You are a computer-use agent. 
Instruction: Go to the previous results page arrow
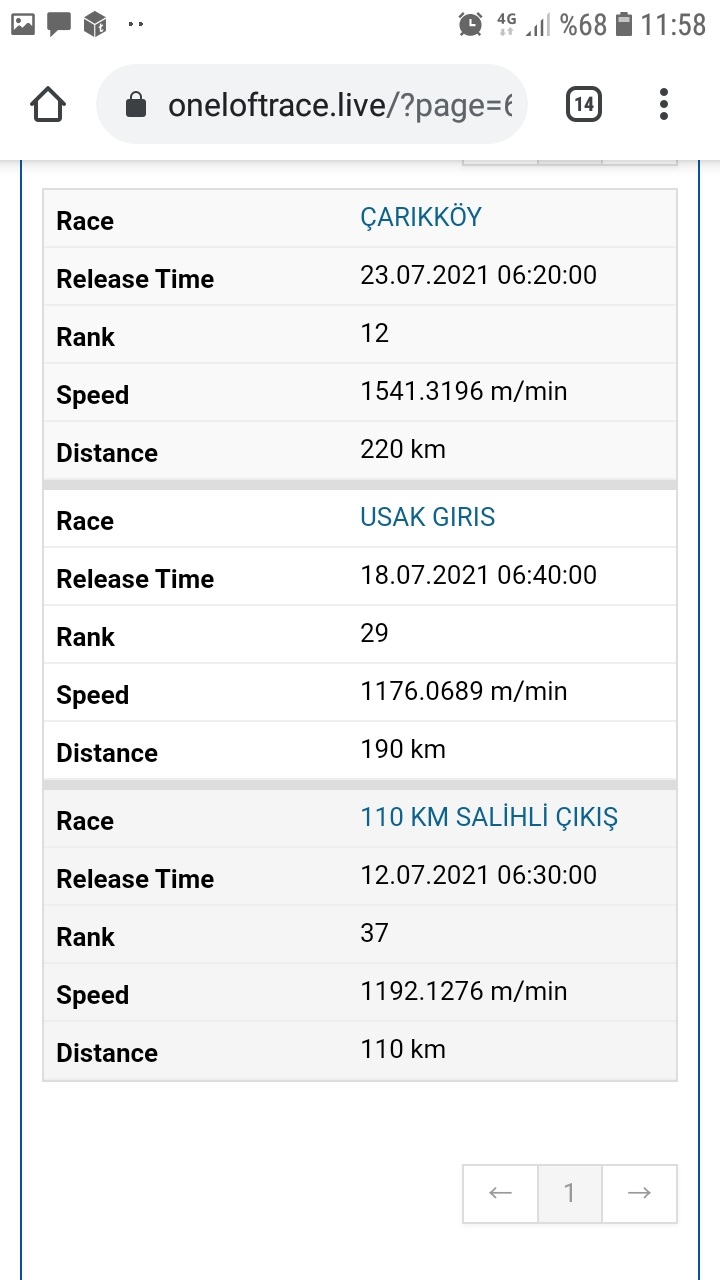click(501, 1193)
